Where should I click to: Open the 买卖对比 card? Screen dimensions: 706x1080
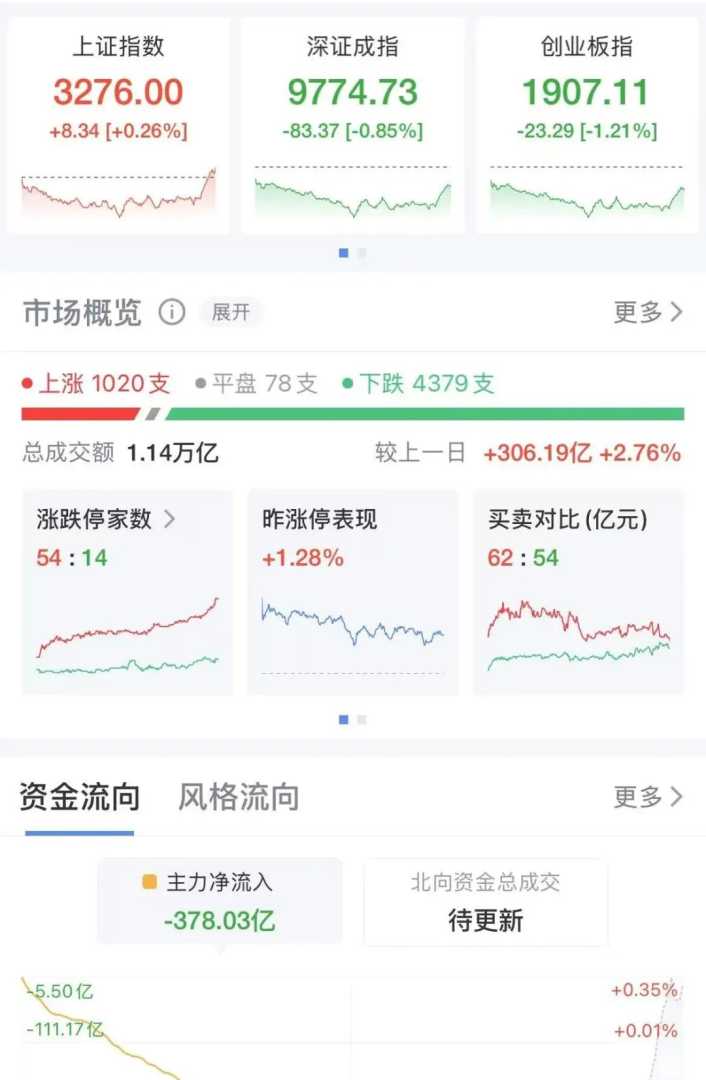tap(579, 592)
